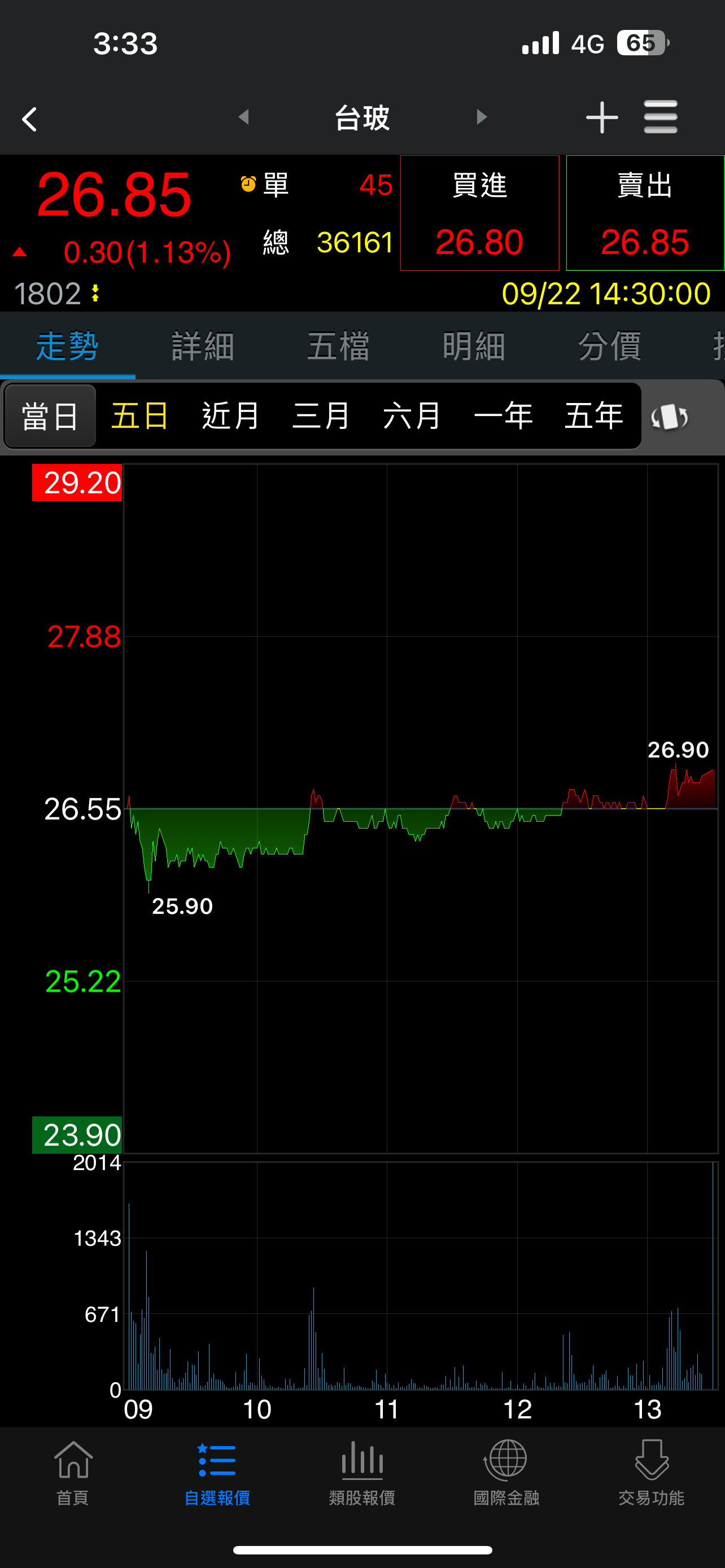This screenshot has width=725, height=1568.
Task: Open the 交易功能 tab
Action: coord(652,1472)
